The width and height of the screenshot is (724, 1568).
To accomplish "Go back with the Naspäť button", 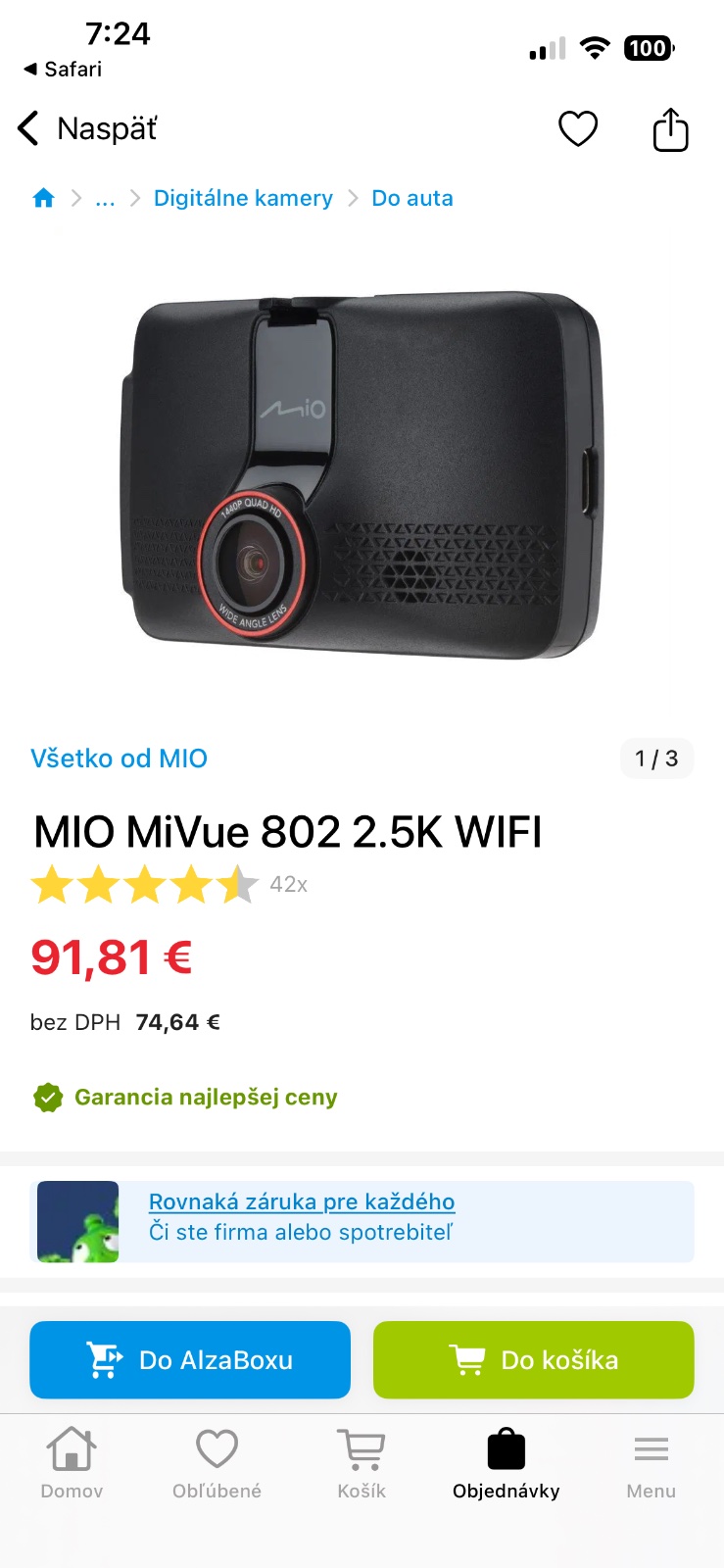I will click(x=88, y=128).
